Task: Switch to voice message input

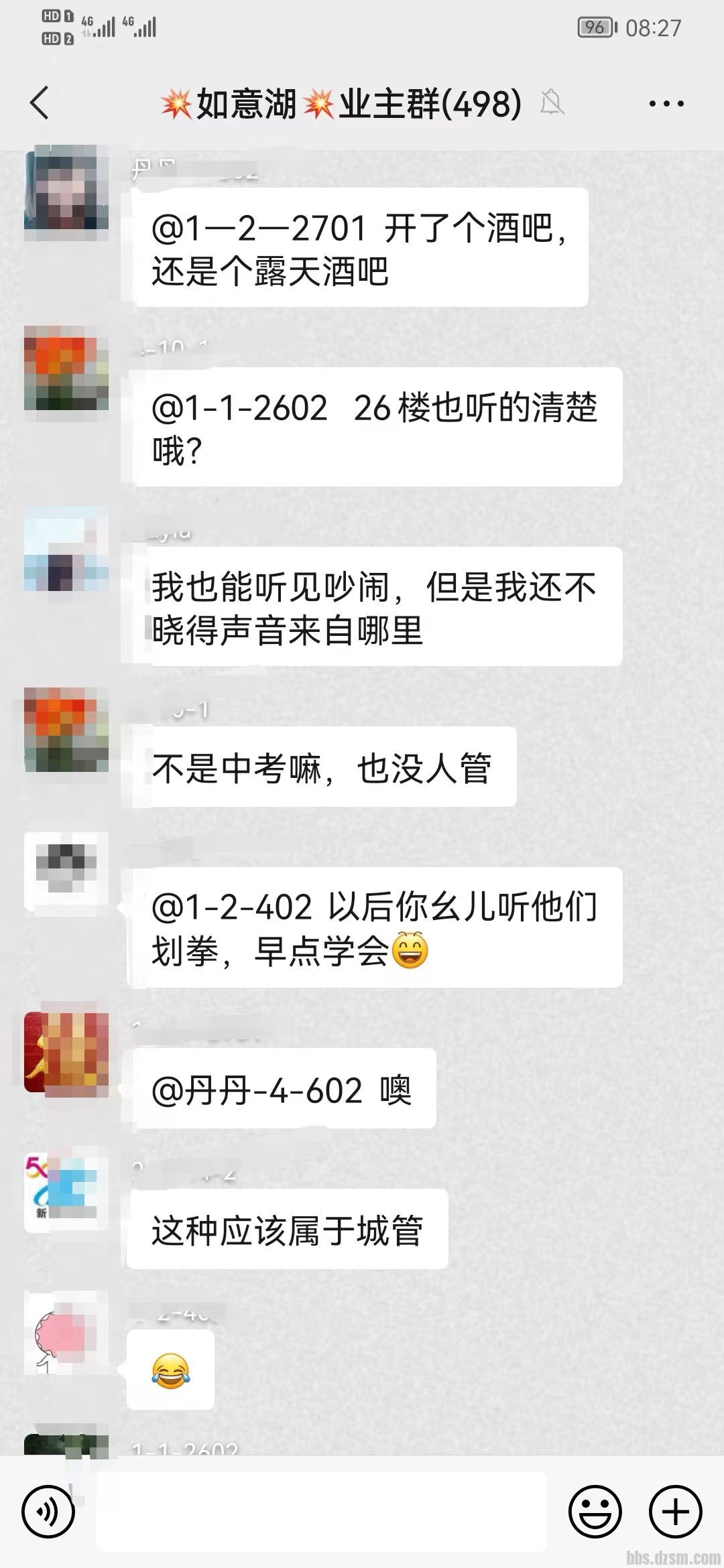Action: point(48,1512)
